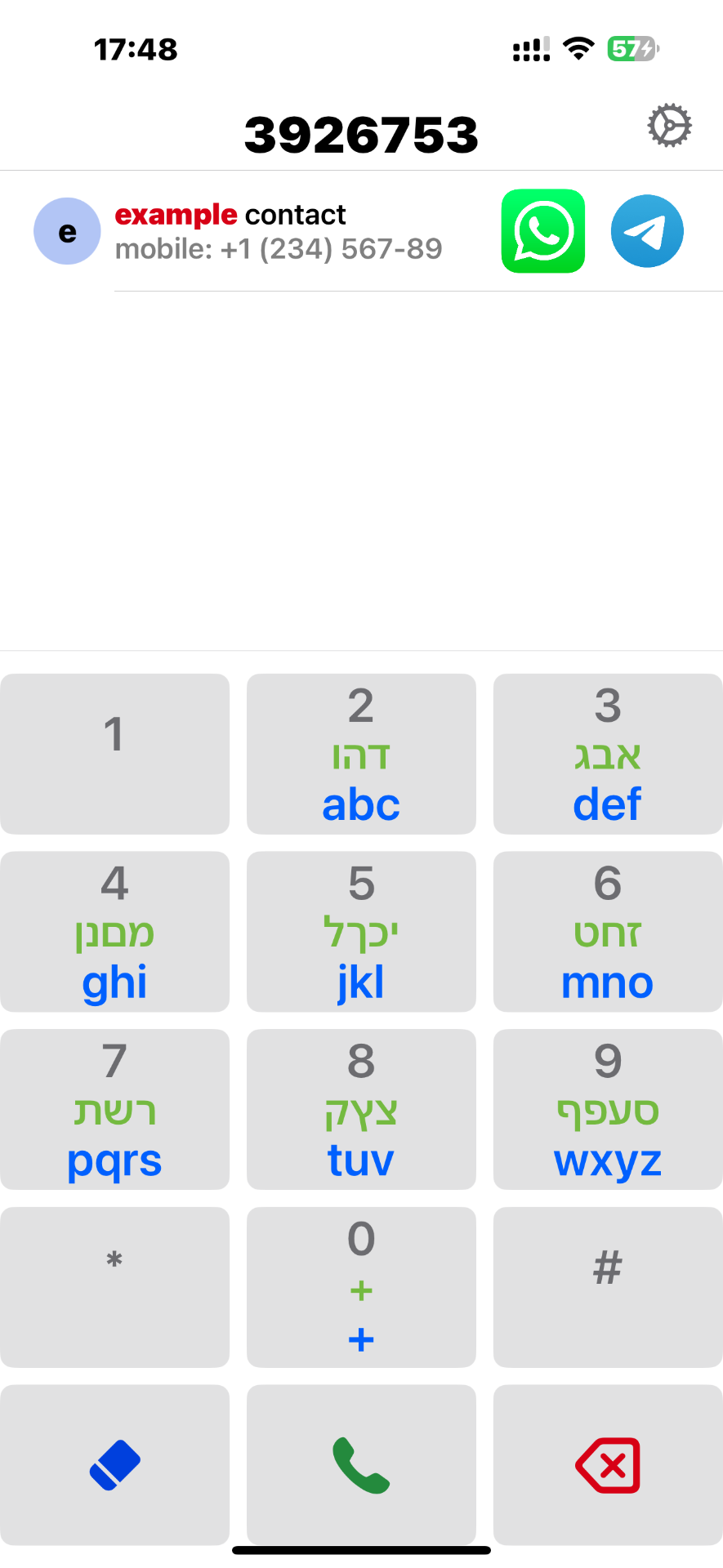Tap the blue eraser key to clear number
The height and width of the screenshot is (1568, 723).
(x=114, y=1463)
